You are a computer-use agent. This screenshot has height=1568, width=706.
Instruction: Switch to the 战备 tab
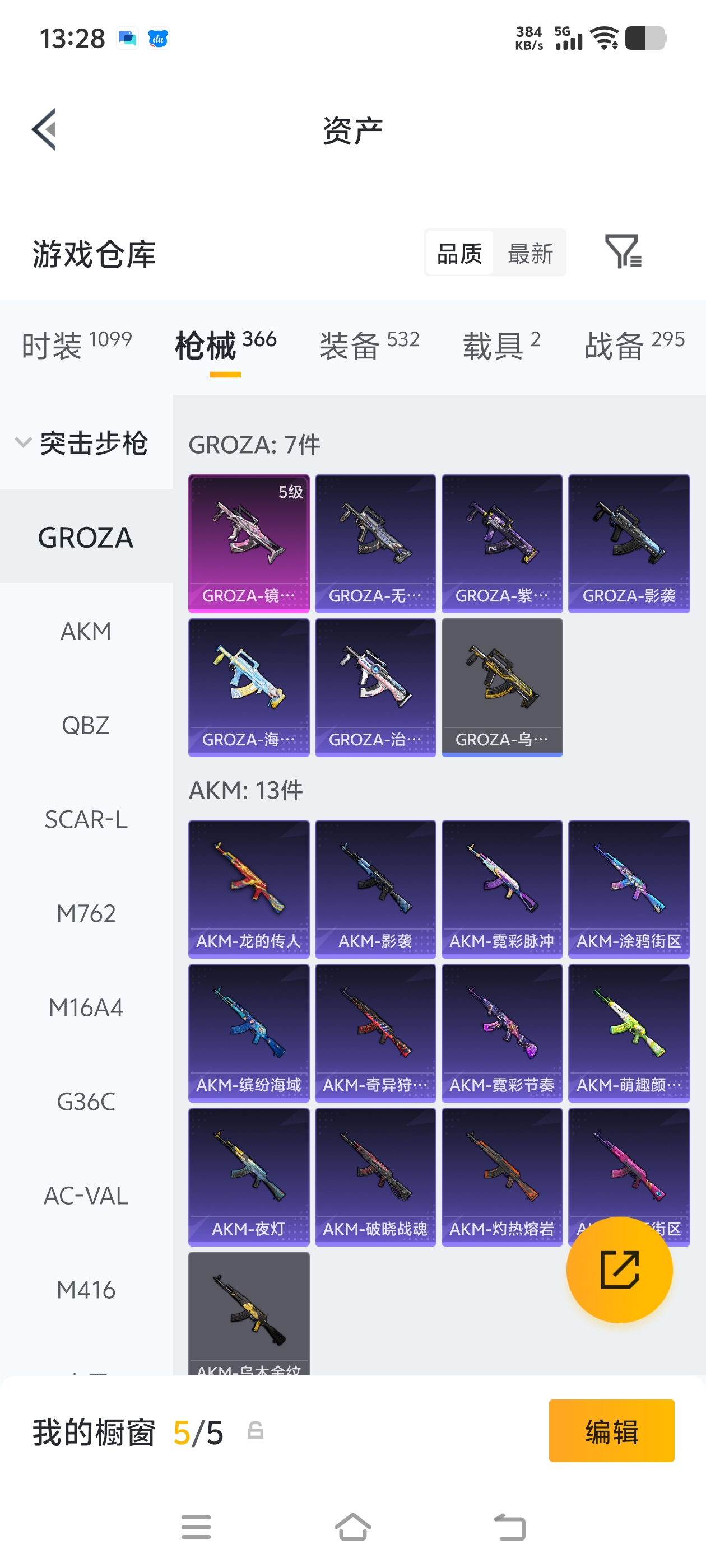(634, 345)
